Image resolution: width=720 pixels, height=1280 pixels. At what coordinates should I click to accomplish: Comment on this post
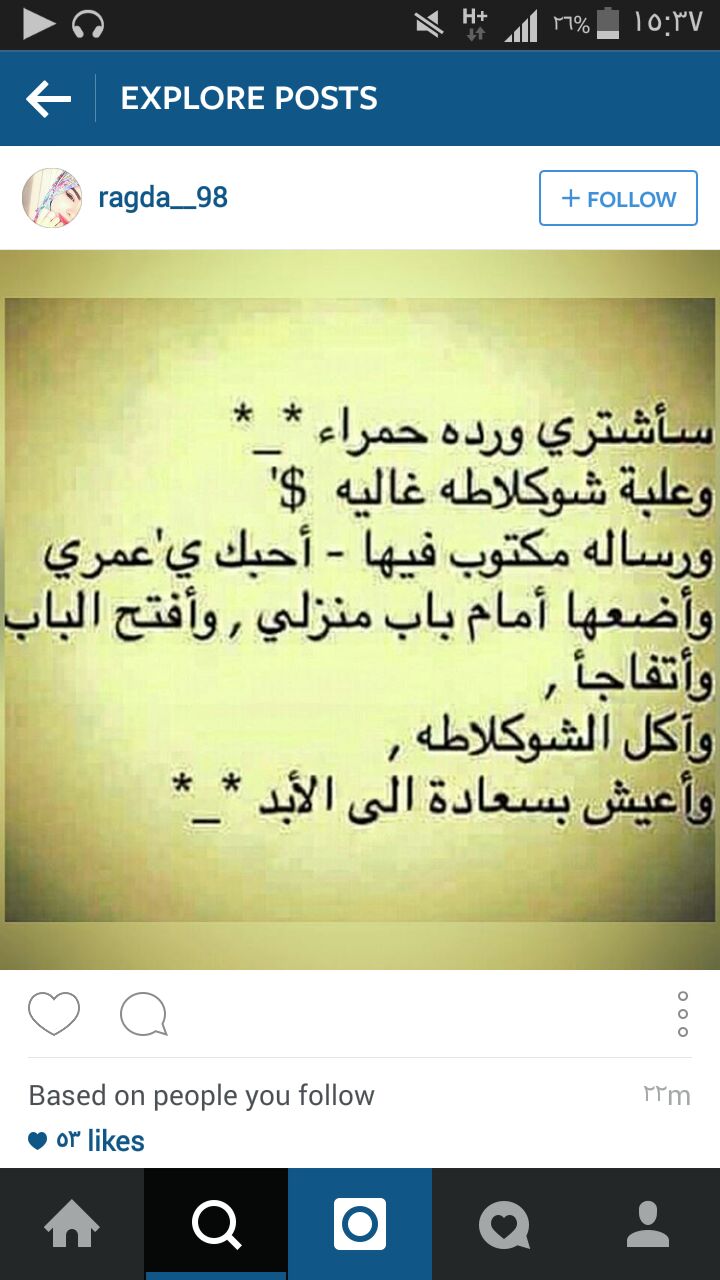[x=143, y=1014]
